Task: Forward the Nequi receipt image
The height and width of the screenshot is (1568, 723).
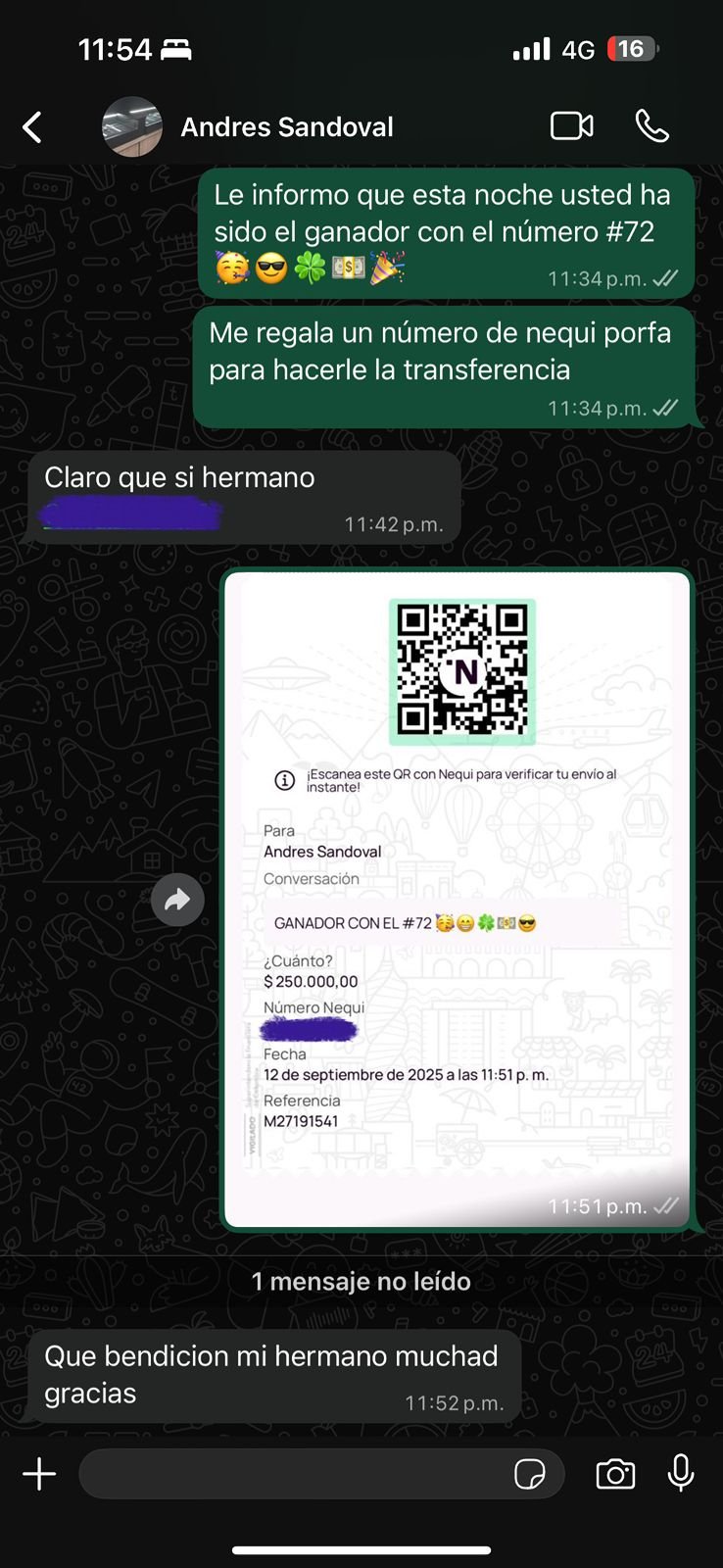Action: click(177, 900)
